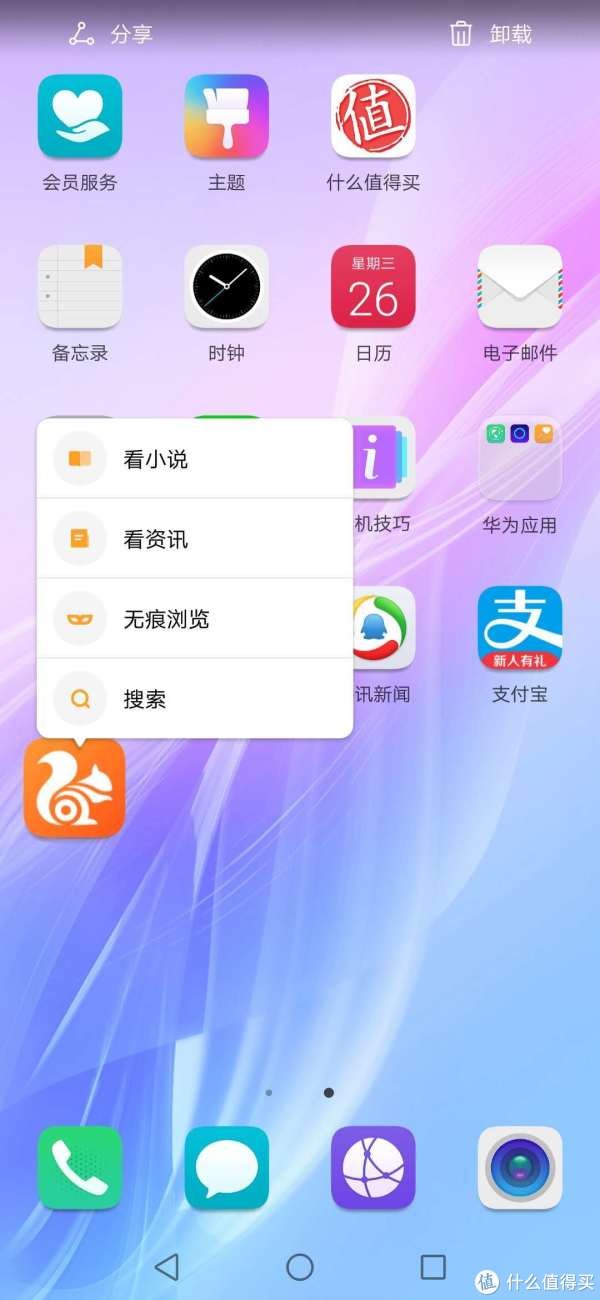Image resolution: width=600 pixels, height=1300 pixels.
Task: Launch the camera from the dock
Action: pos(520,1168)
